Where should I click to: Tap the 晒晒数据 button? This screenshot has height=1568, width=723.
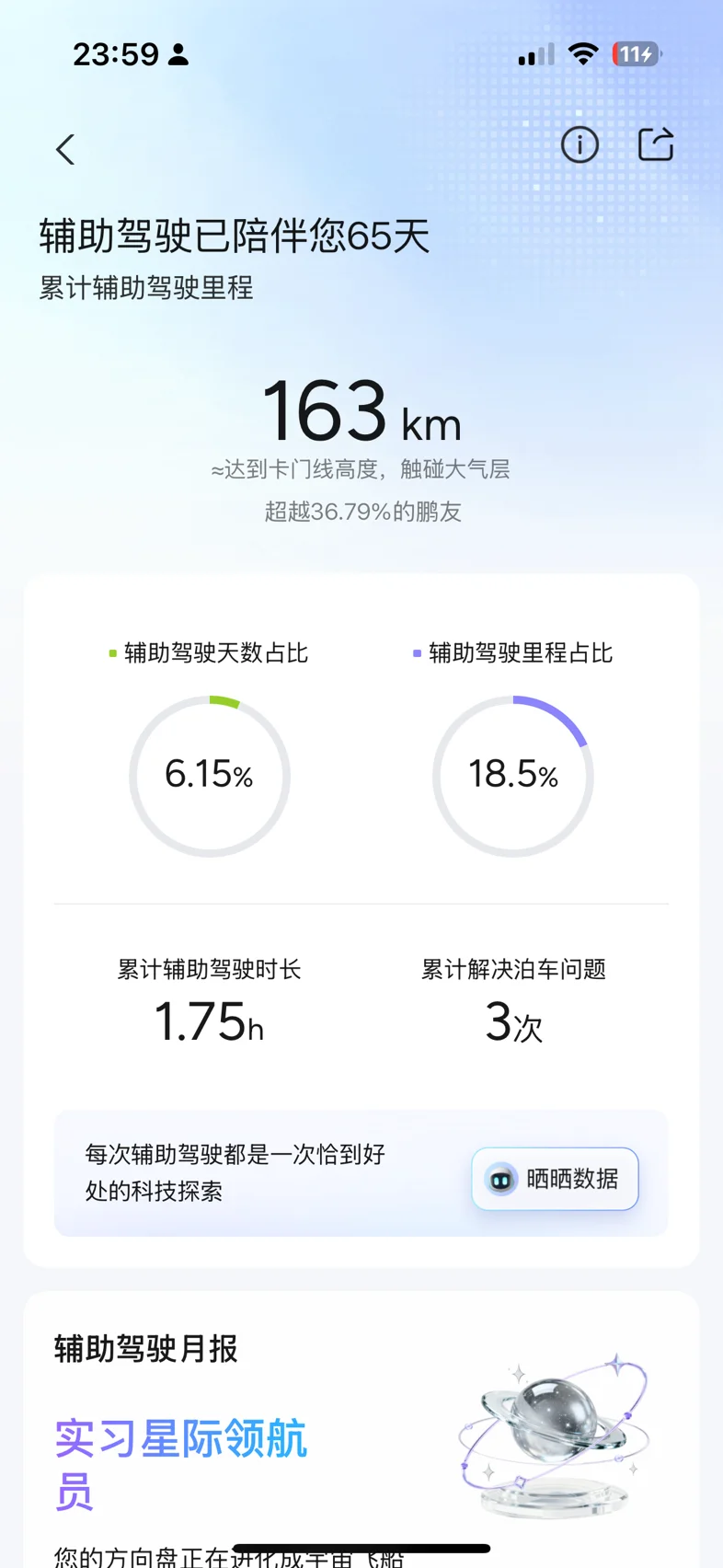pyautogui.click(x=555, y=1179)
